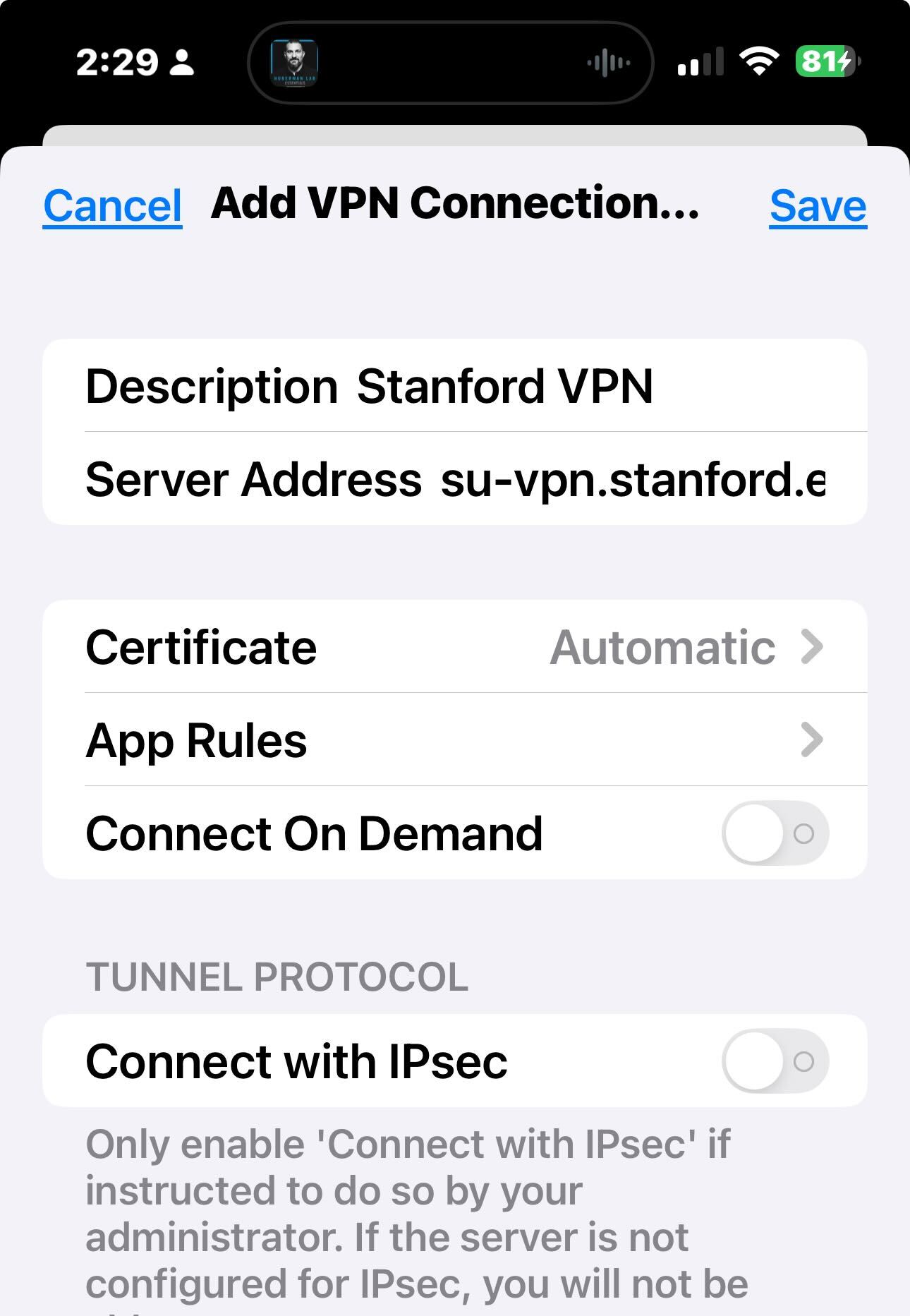910x1316 pixels.
Task: Save the Stanford VPN configuration
Action: pyautogui.click(x=819, y=207)
